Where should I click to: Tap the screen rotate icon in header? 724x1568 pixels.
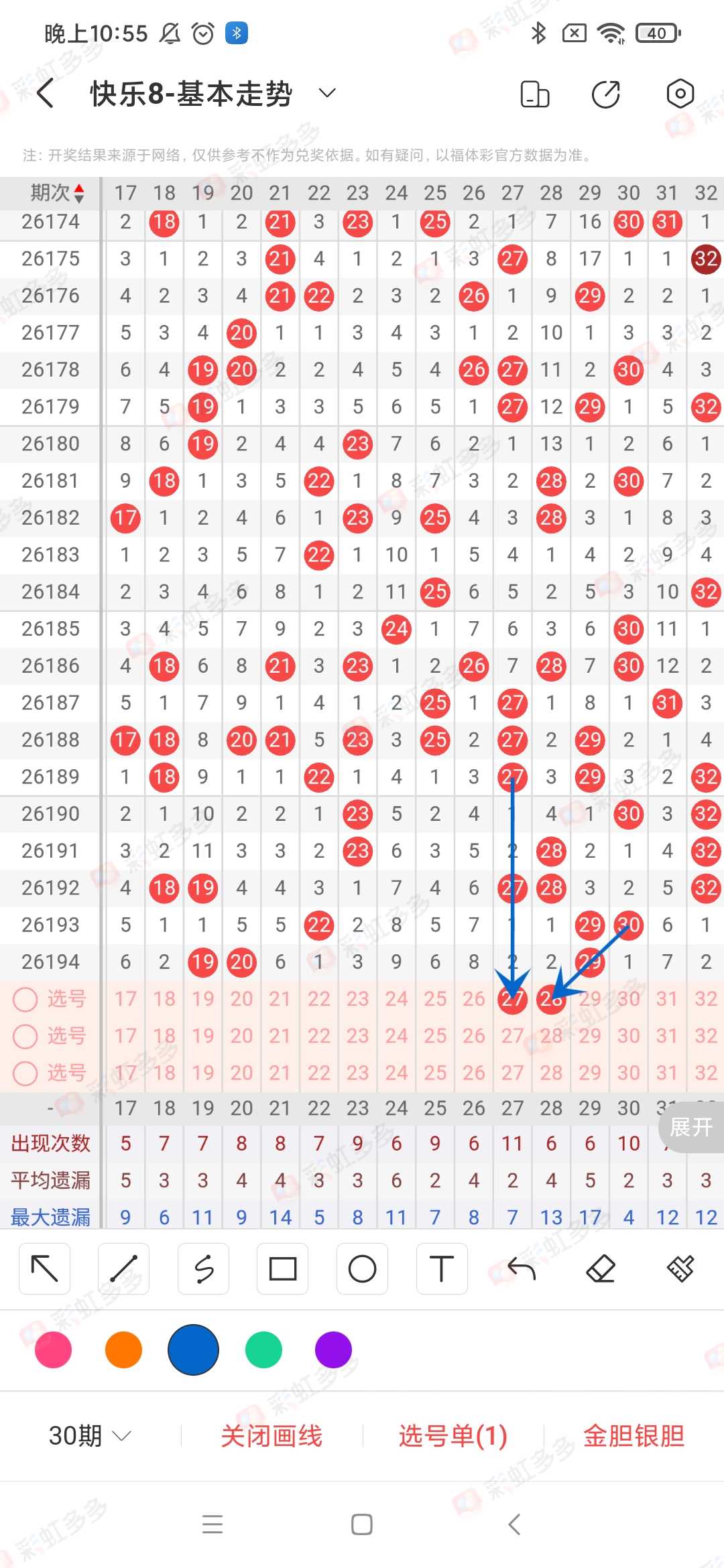click(534, 94)
